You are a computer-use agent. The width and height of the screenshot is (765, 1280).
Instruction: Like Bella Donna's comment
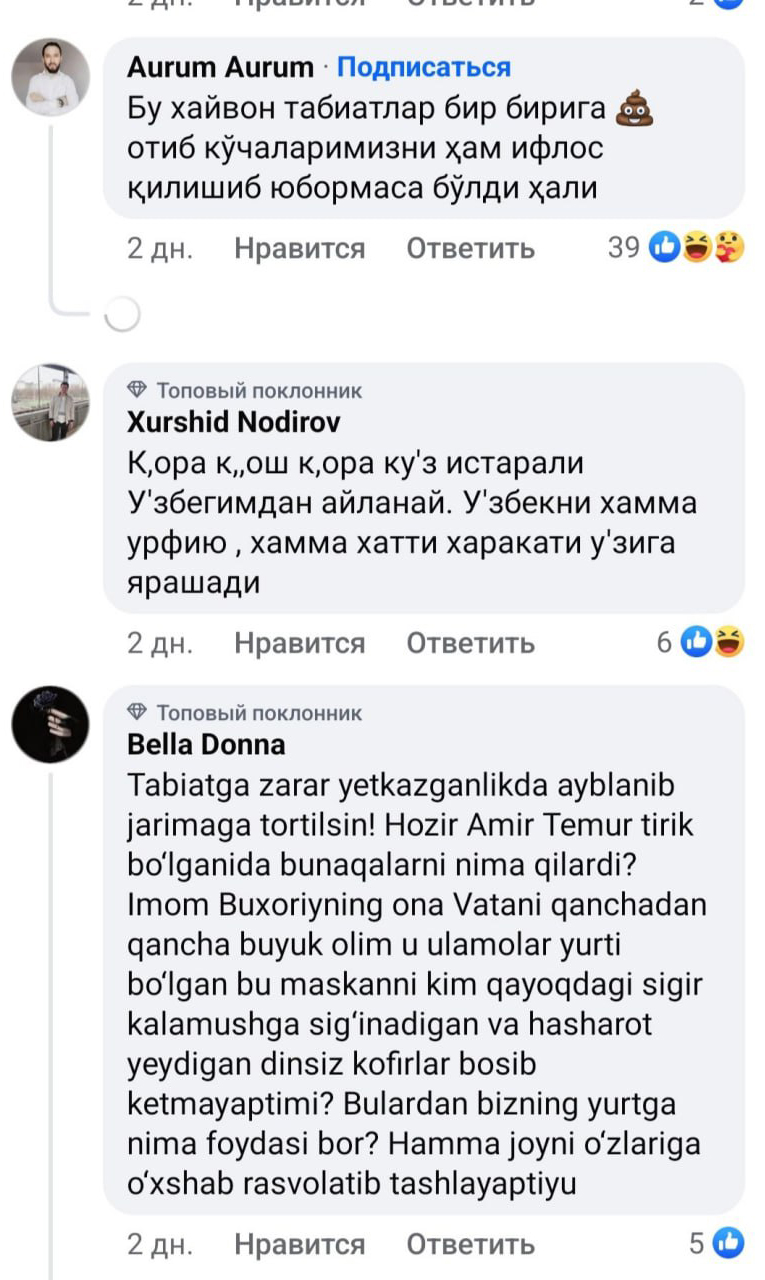click(299, 1244)
